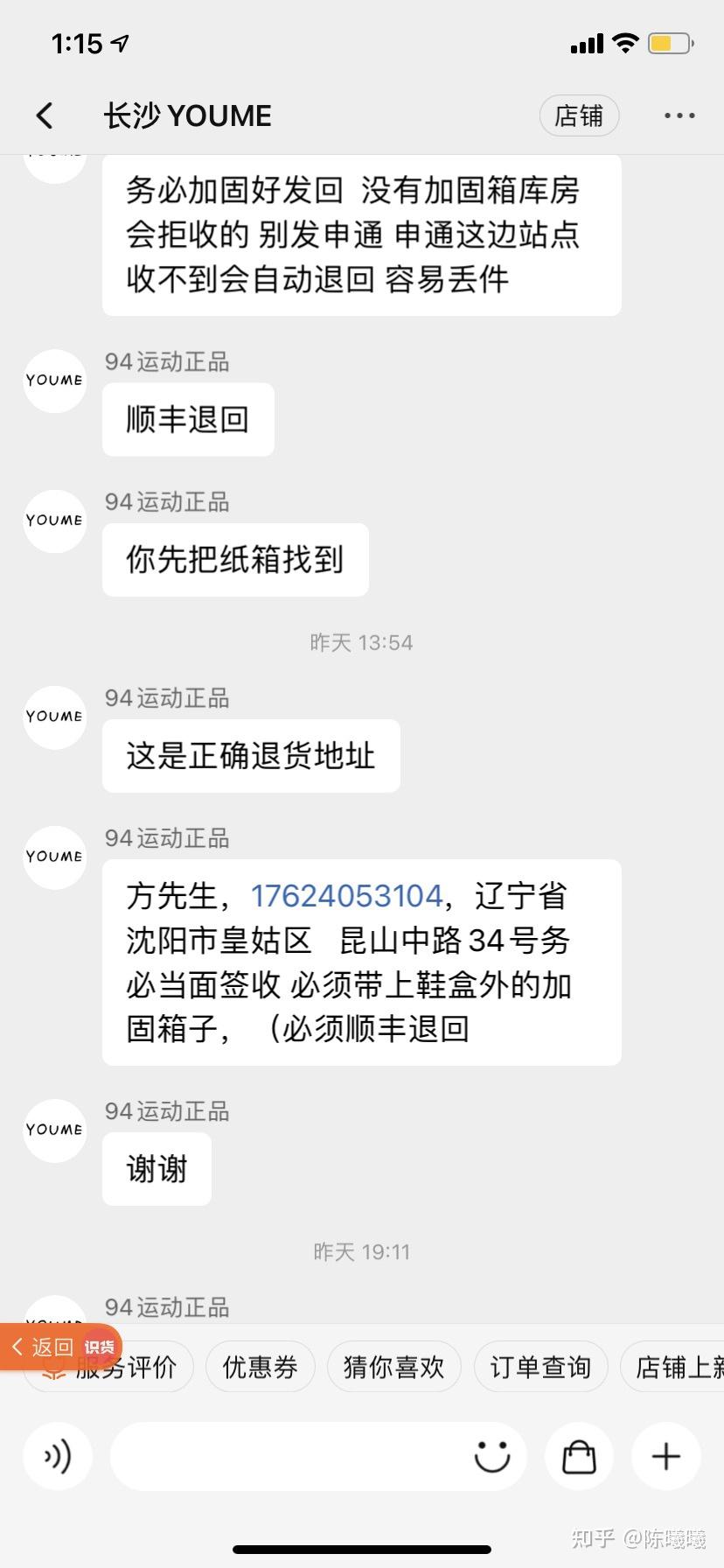Go back from the 长沙 YOUME chat
Screen dimensions: 724x1568
point(45,115)
